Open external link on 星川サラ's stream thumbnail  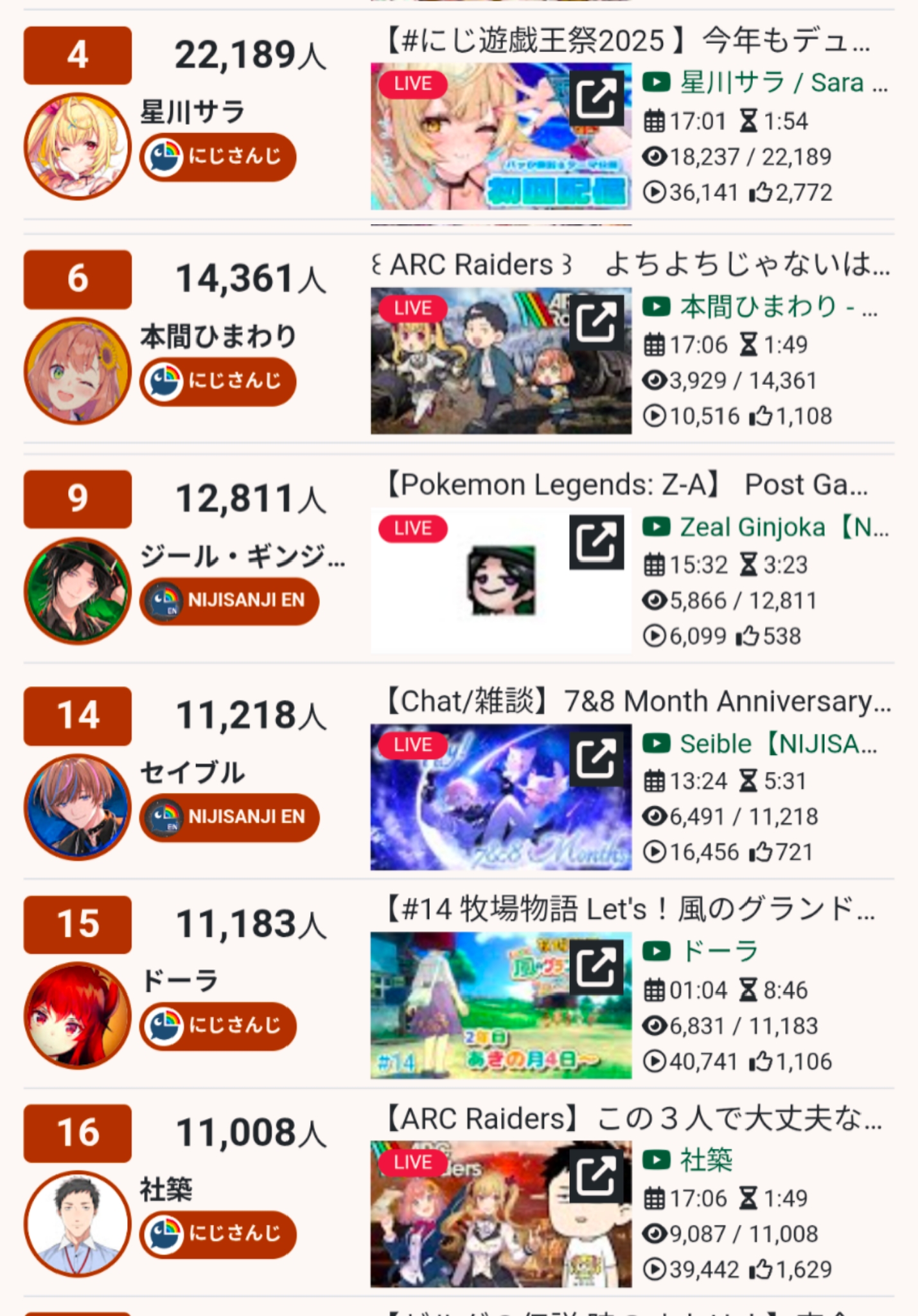click(x=596, y=98)
